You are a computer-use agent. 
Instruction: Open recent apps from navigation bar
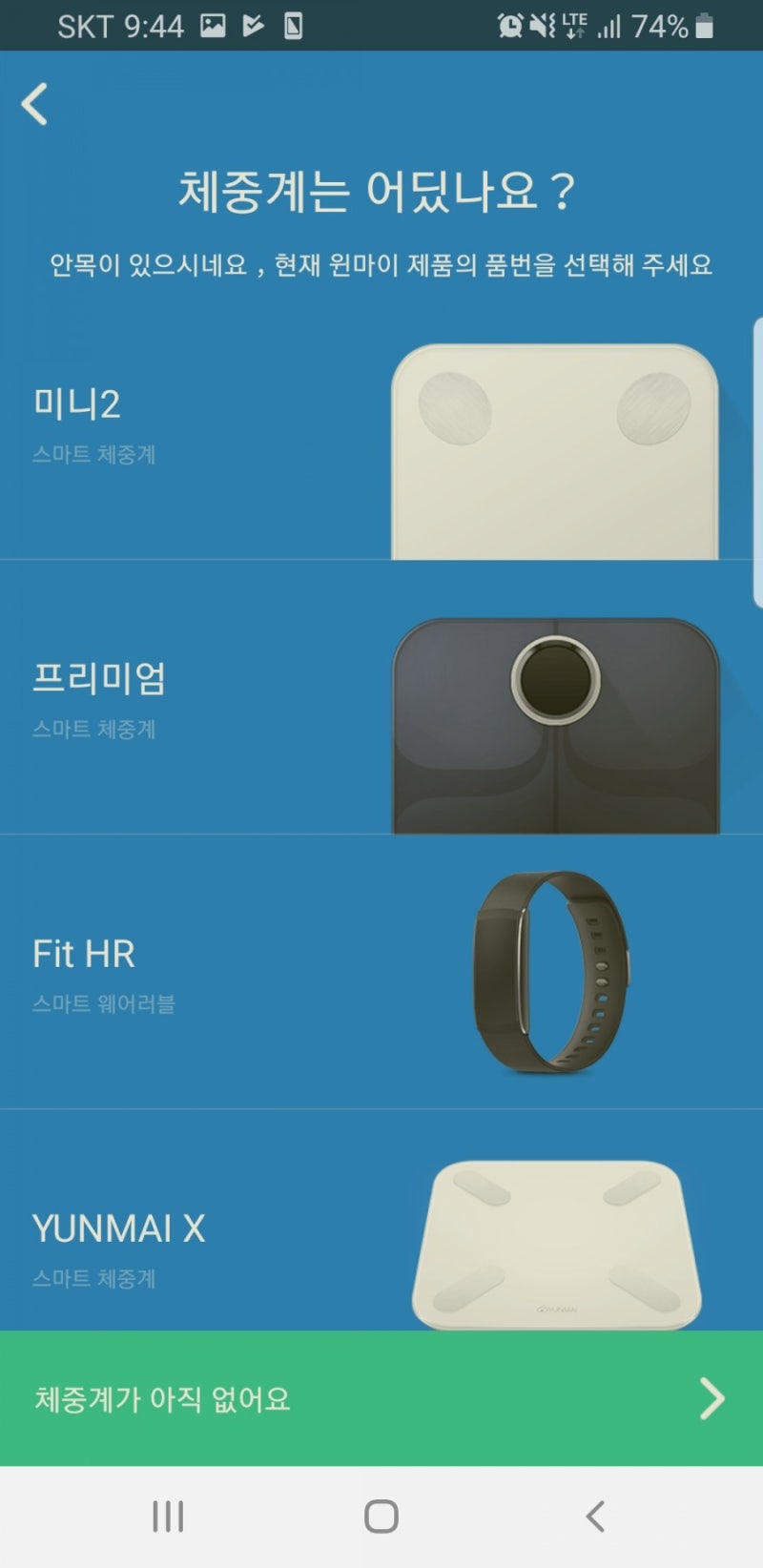click(168, 1516)
